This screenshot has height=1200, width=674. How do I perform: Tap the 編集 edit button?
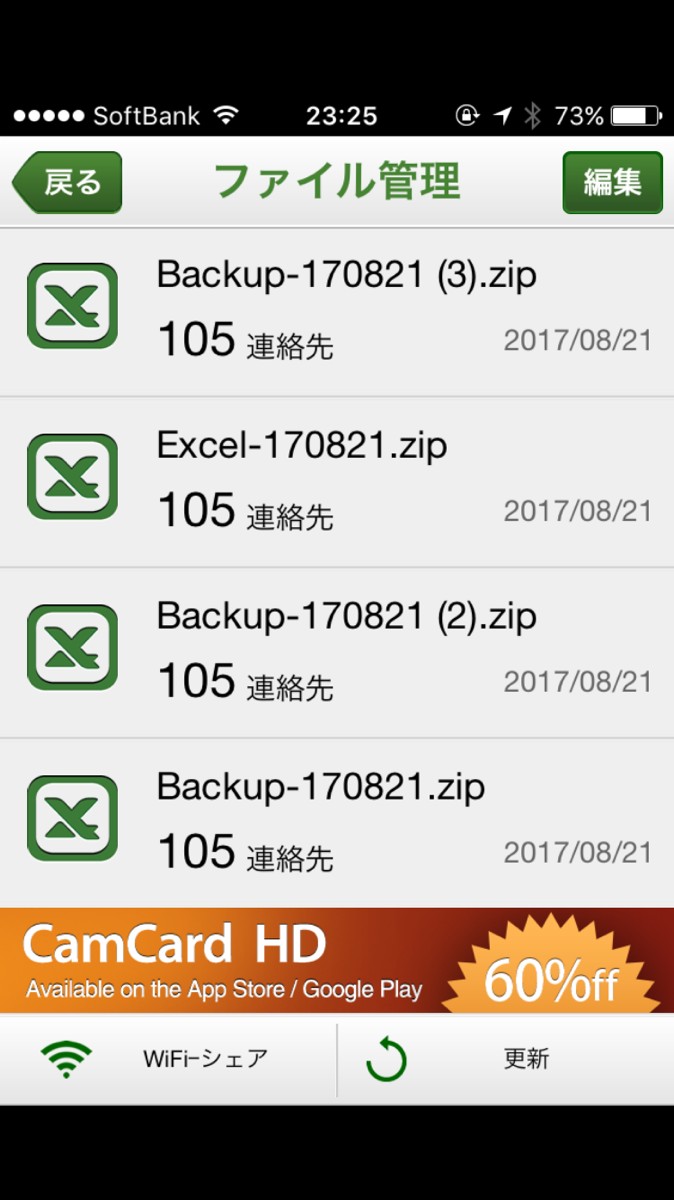[x=612, y=183]
